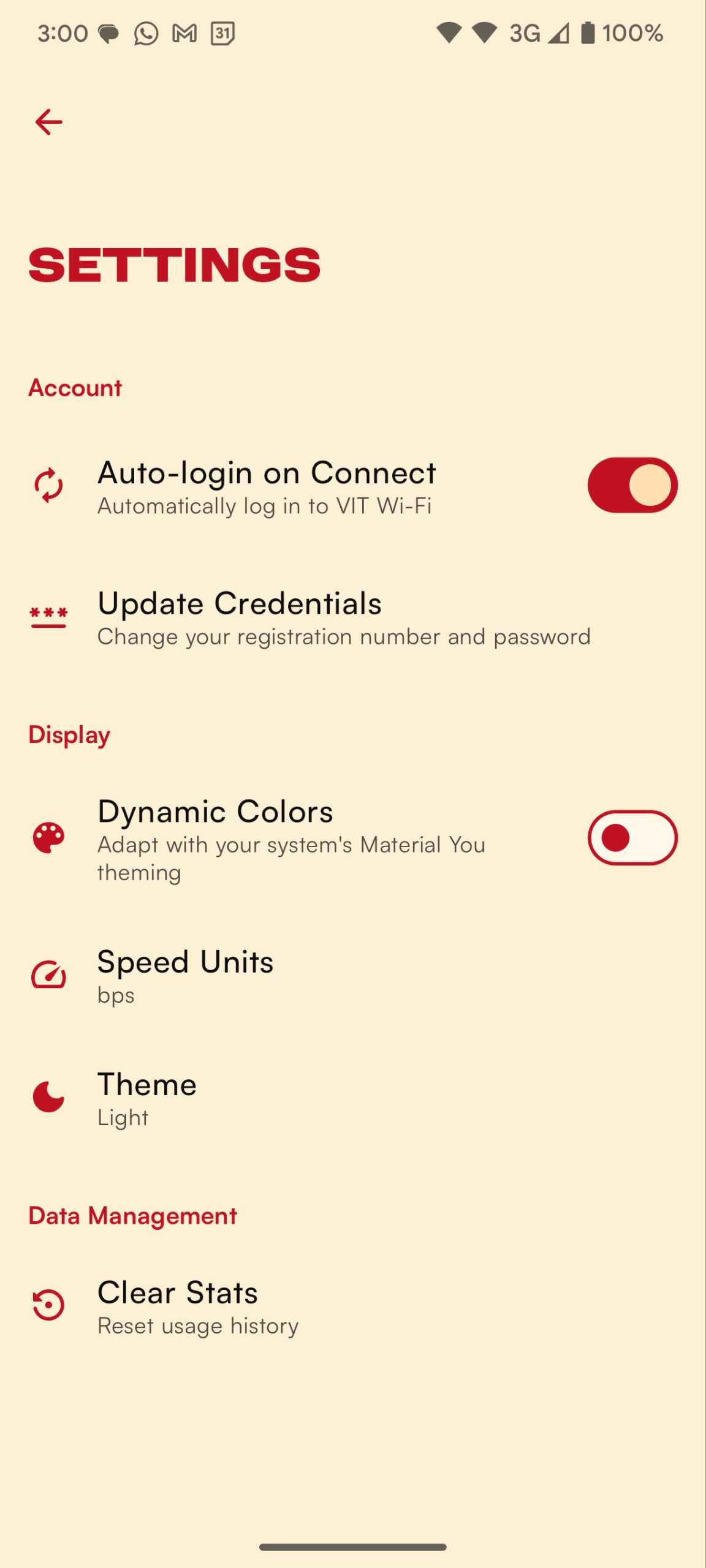Click the back arrow at the top
Viewport: 706px width, 1568px height.
pos(47,120)
